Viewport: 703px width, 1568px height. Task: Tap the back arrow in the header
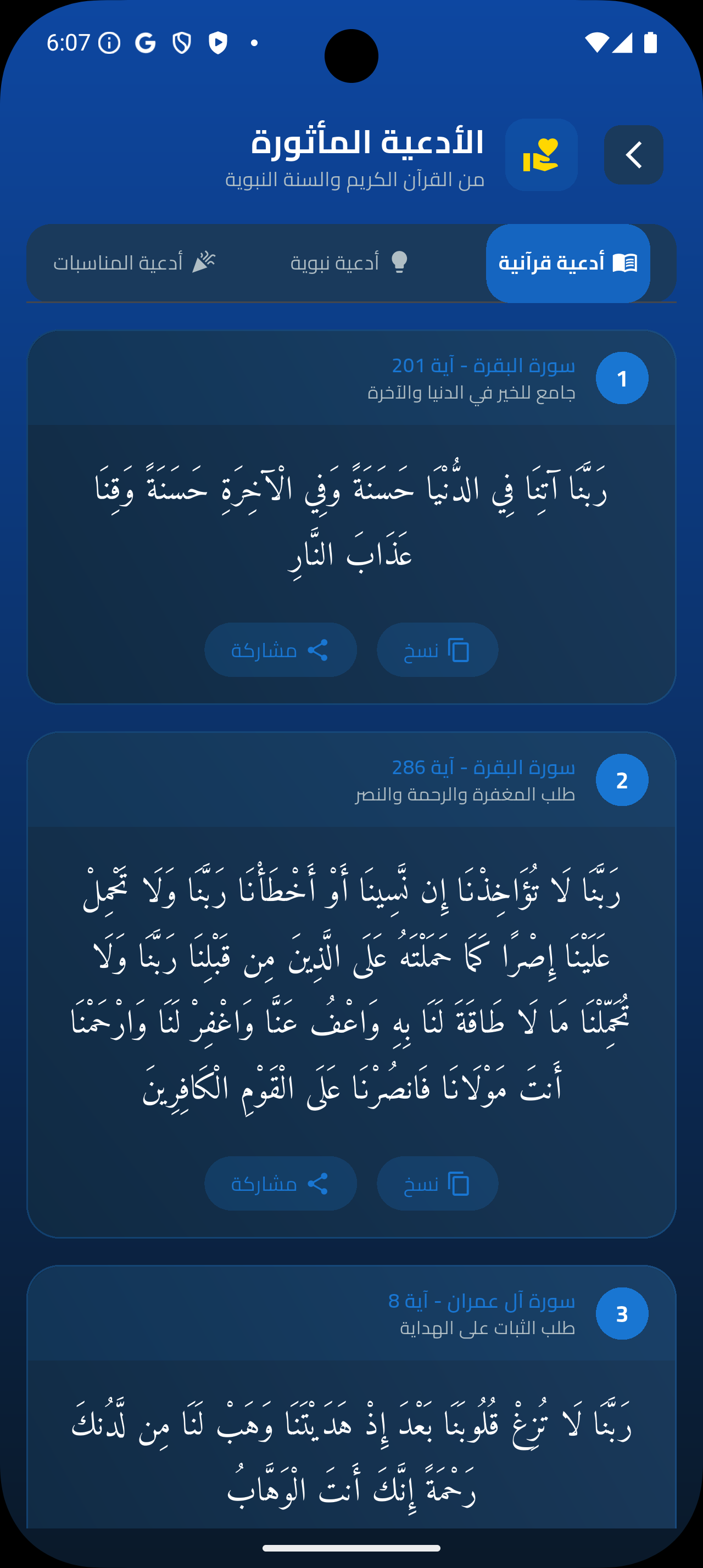pyautogui.click(x=633, y=155)
